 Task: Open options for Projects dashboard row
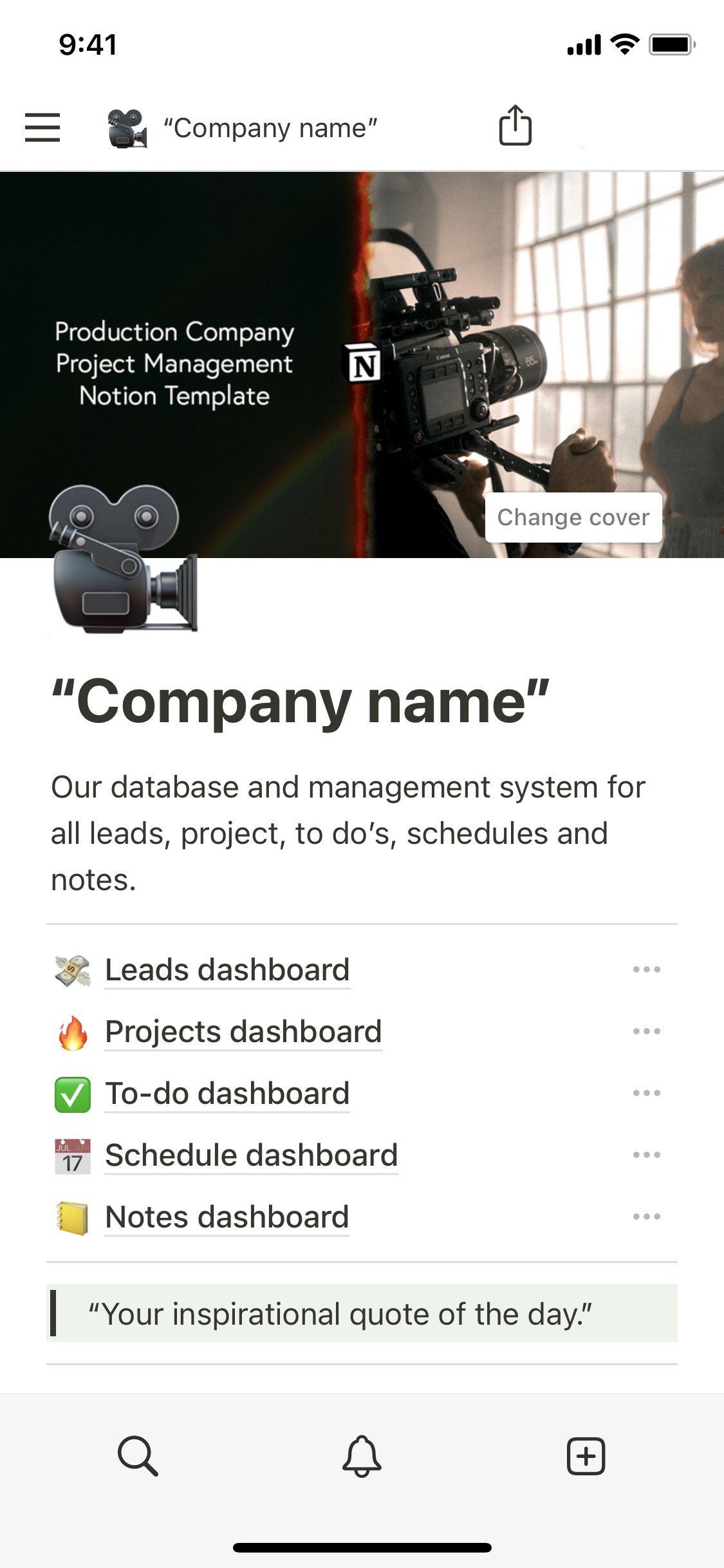pos(646,1031)
